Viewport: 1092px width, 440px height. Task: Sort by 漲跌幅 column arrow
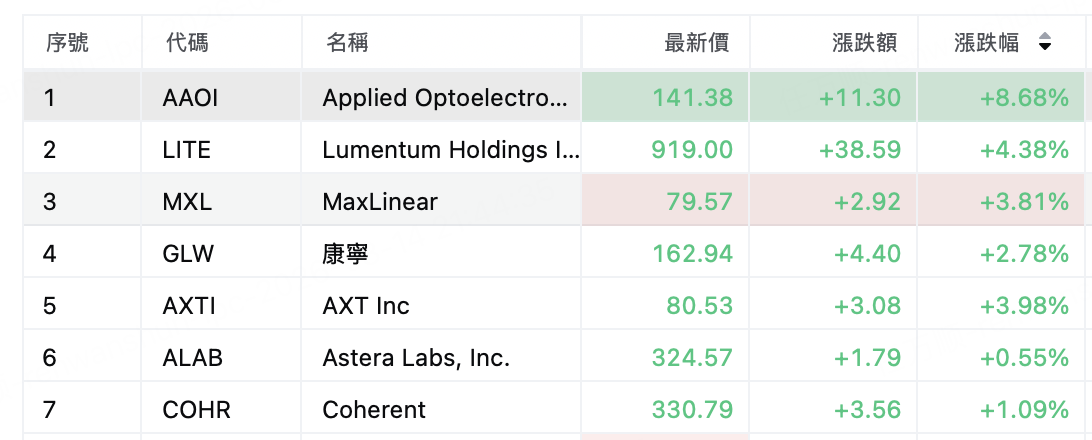(1044, 43)
